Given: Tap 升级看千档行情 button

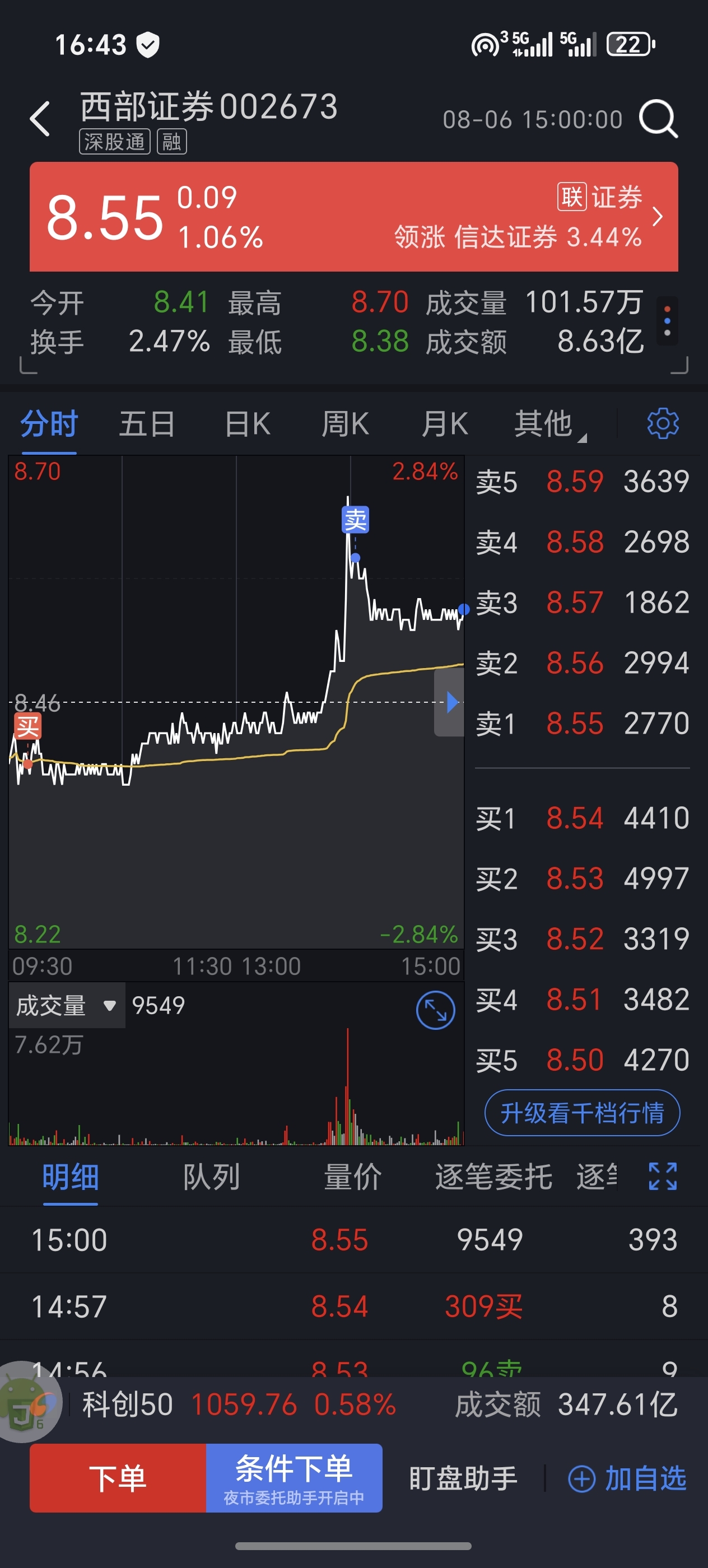Looking at the screenshot, I should (x=582, y=1113).
